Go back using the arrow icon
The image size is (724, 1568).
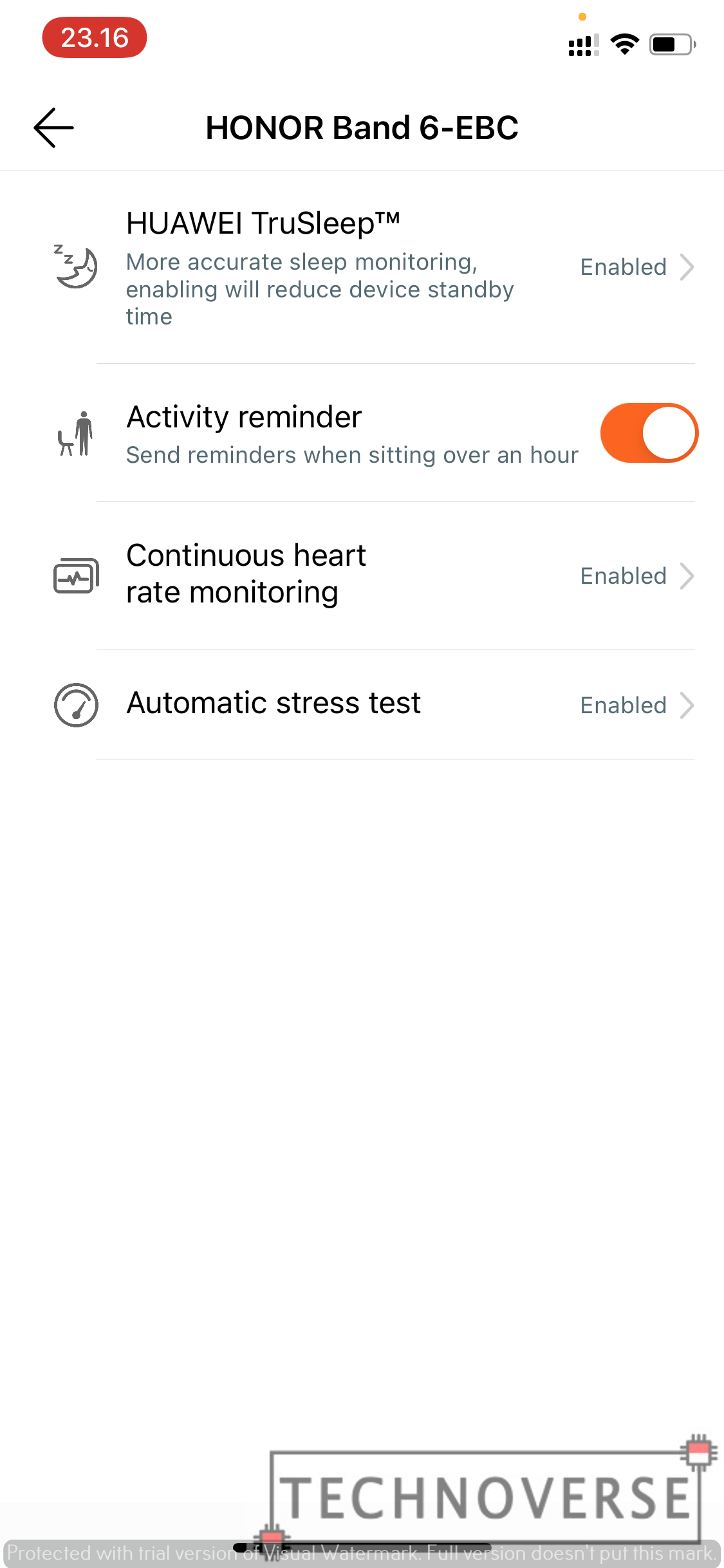[53, 127]
